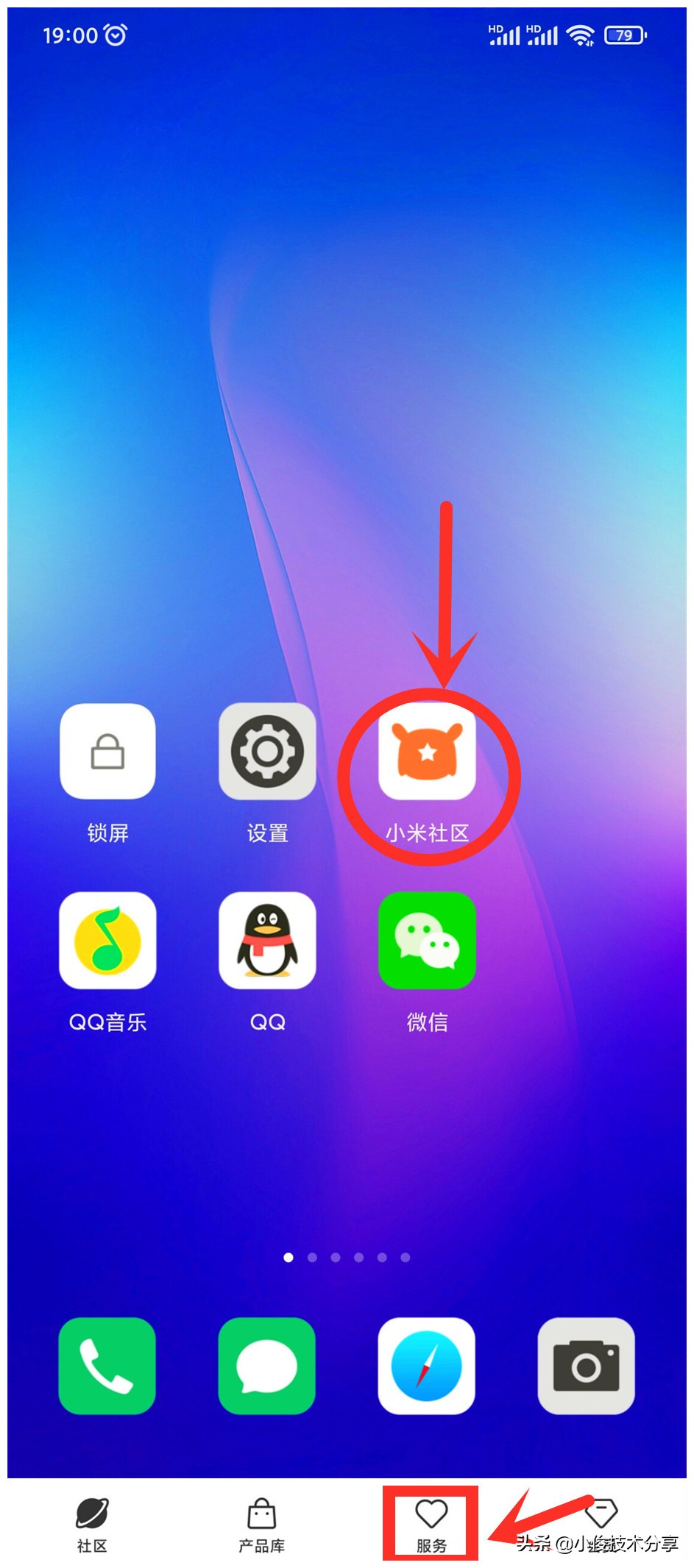This screenshot has height=1568, width=694.
Task: Open the phone dialer in the dock
Action: 107,1366
